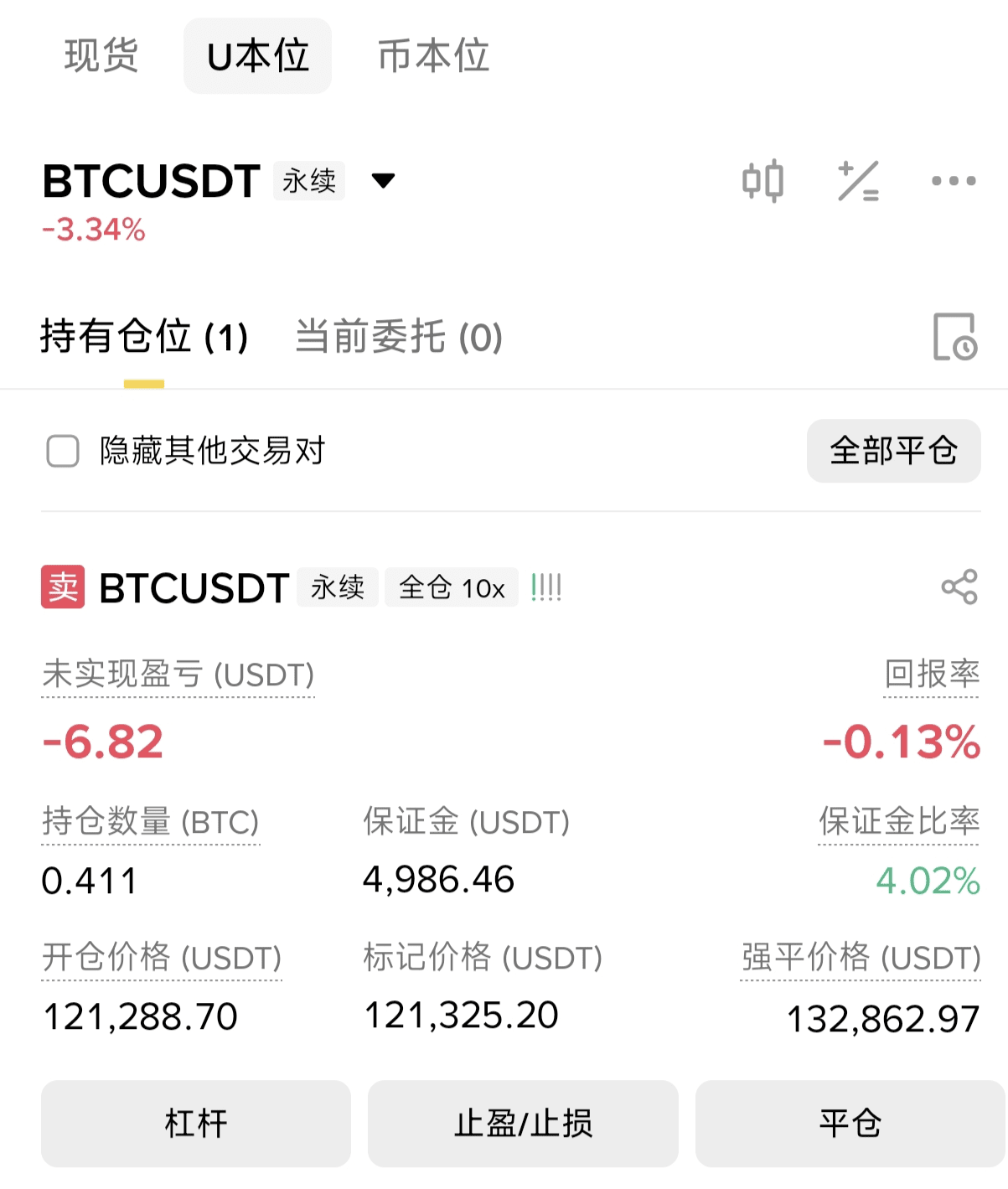Screen dimensions: 1008x1189
Task: Share the BTCUSDT position
Action: click(x=959, y=587)
